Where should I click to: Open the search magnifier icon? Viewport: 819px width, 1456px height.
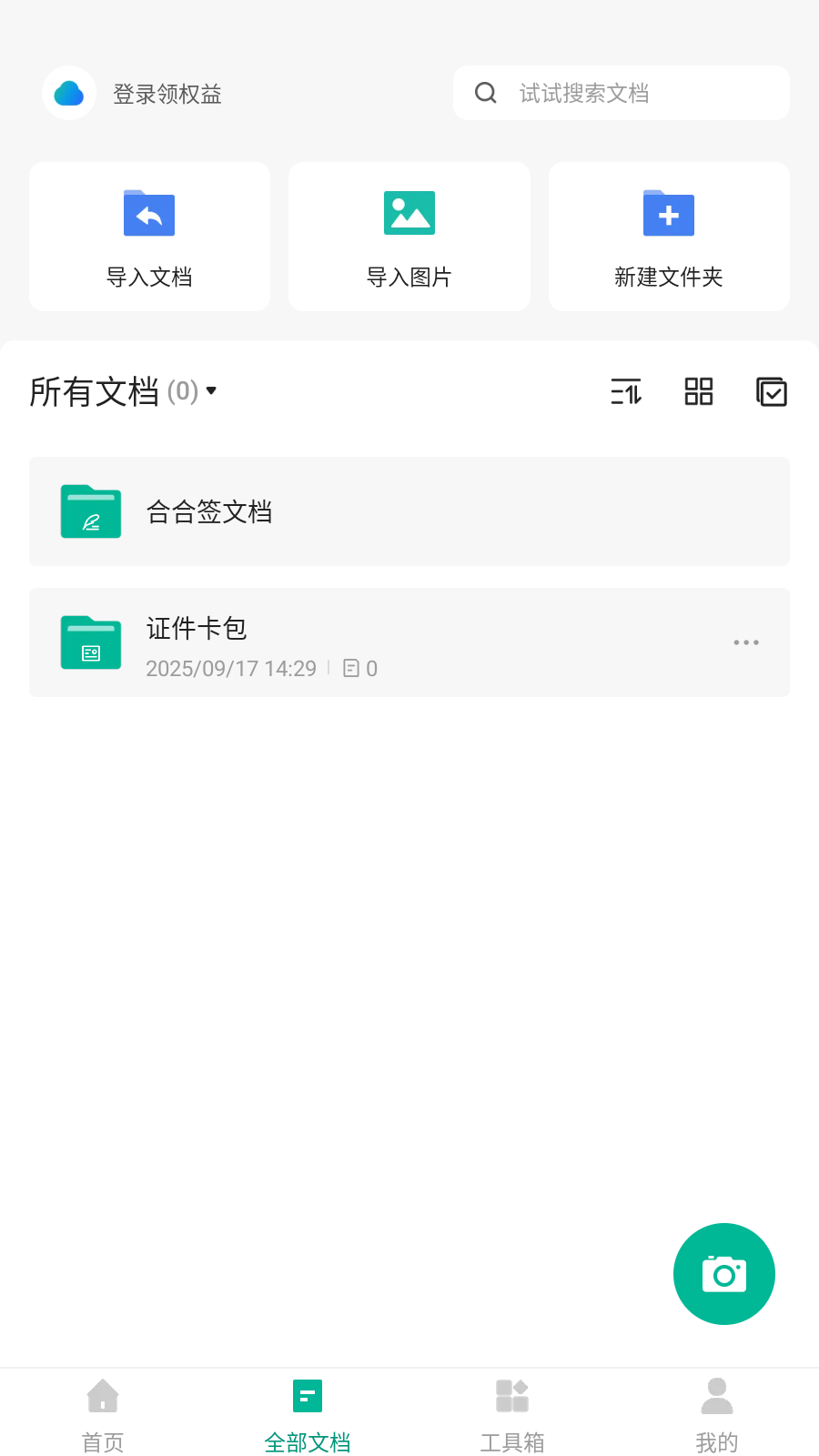485,93
